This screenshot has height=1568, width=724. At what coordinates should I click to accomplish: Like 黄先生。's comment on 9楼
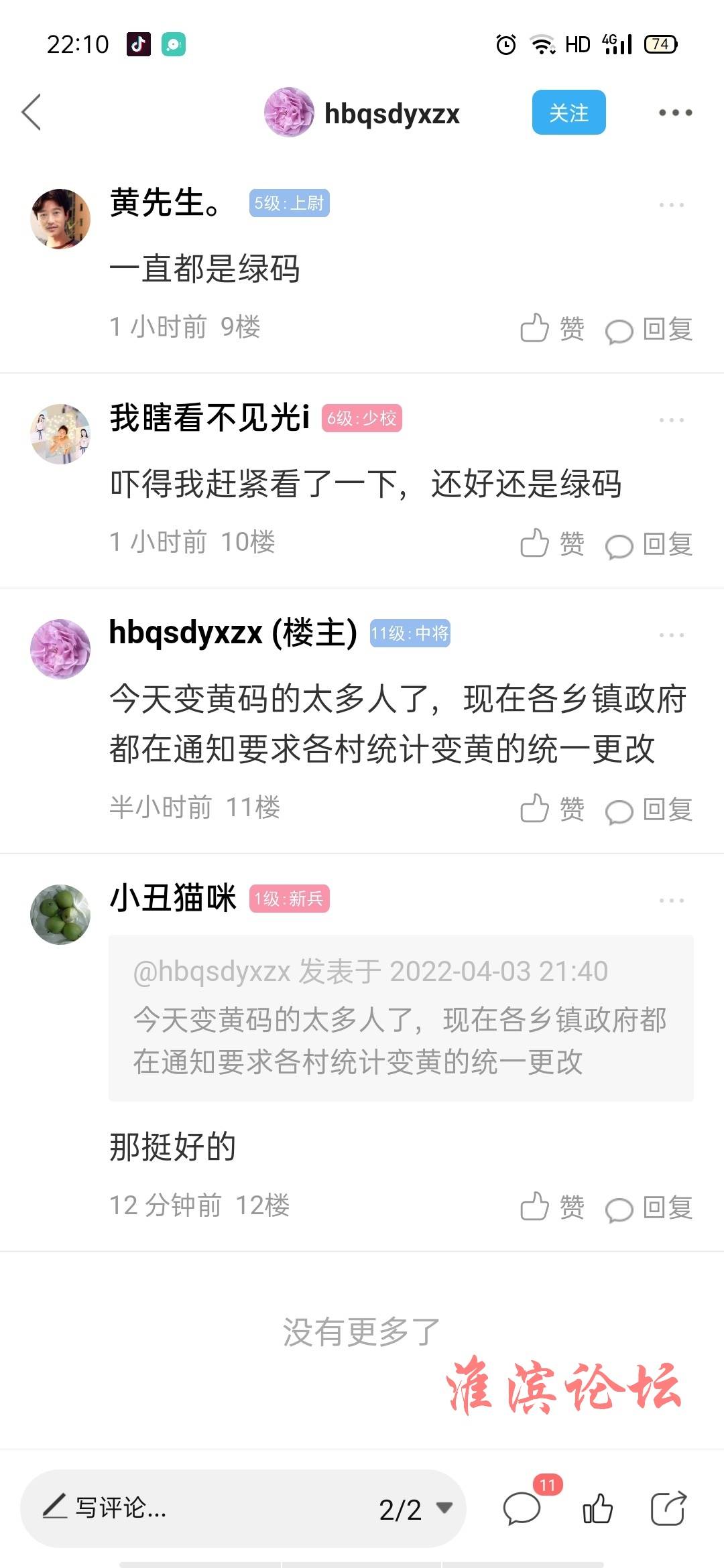(552, 329)
